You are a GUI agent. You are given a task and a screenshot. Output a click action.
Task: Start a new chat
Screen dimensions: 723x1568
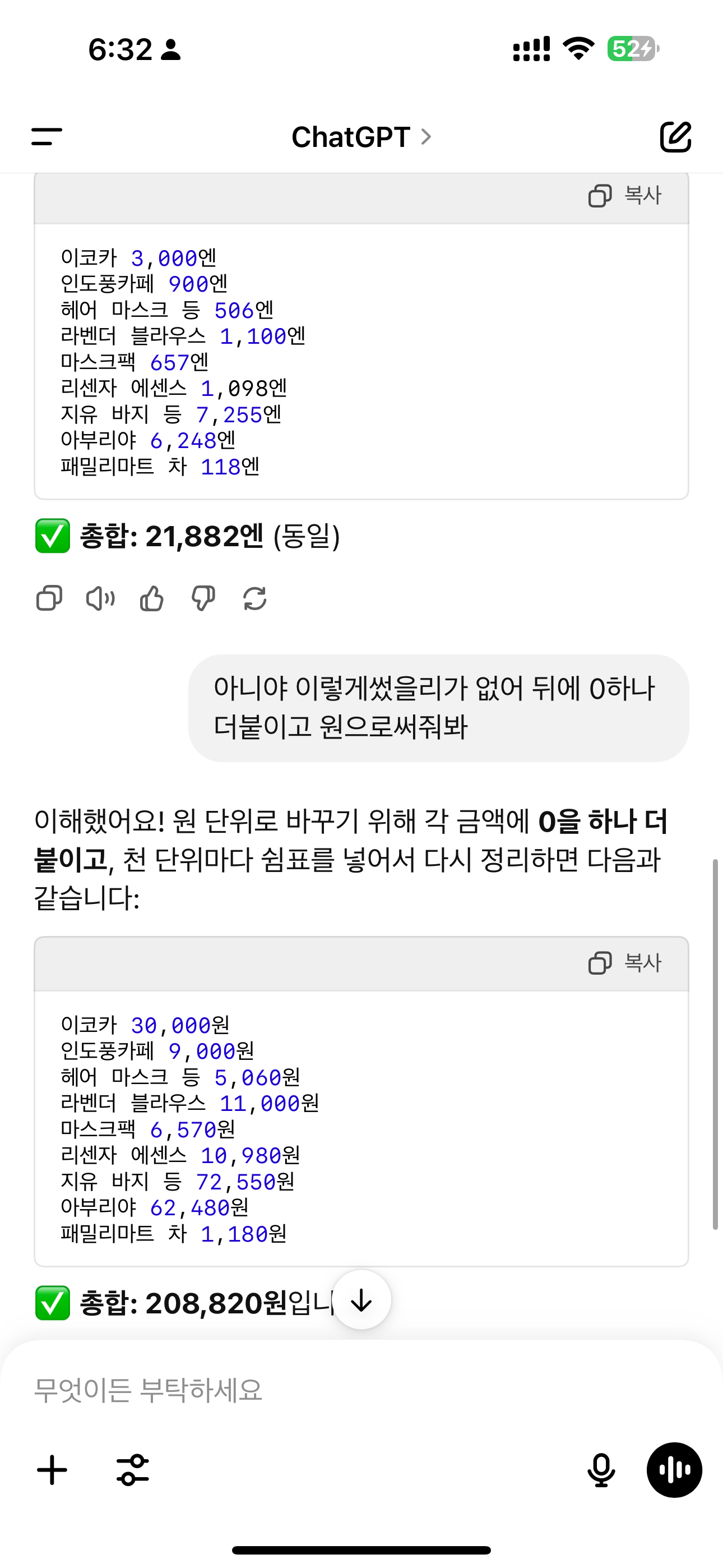pyautogui.click(x=675, y=136)
